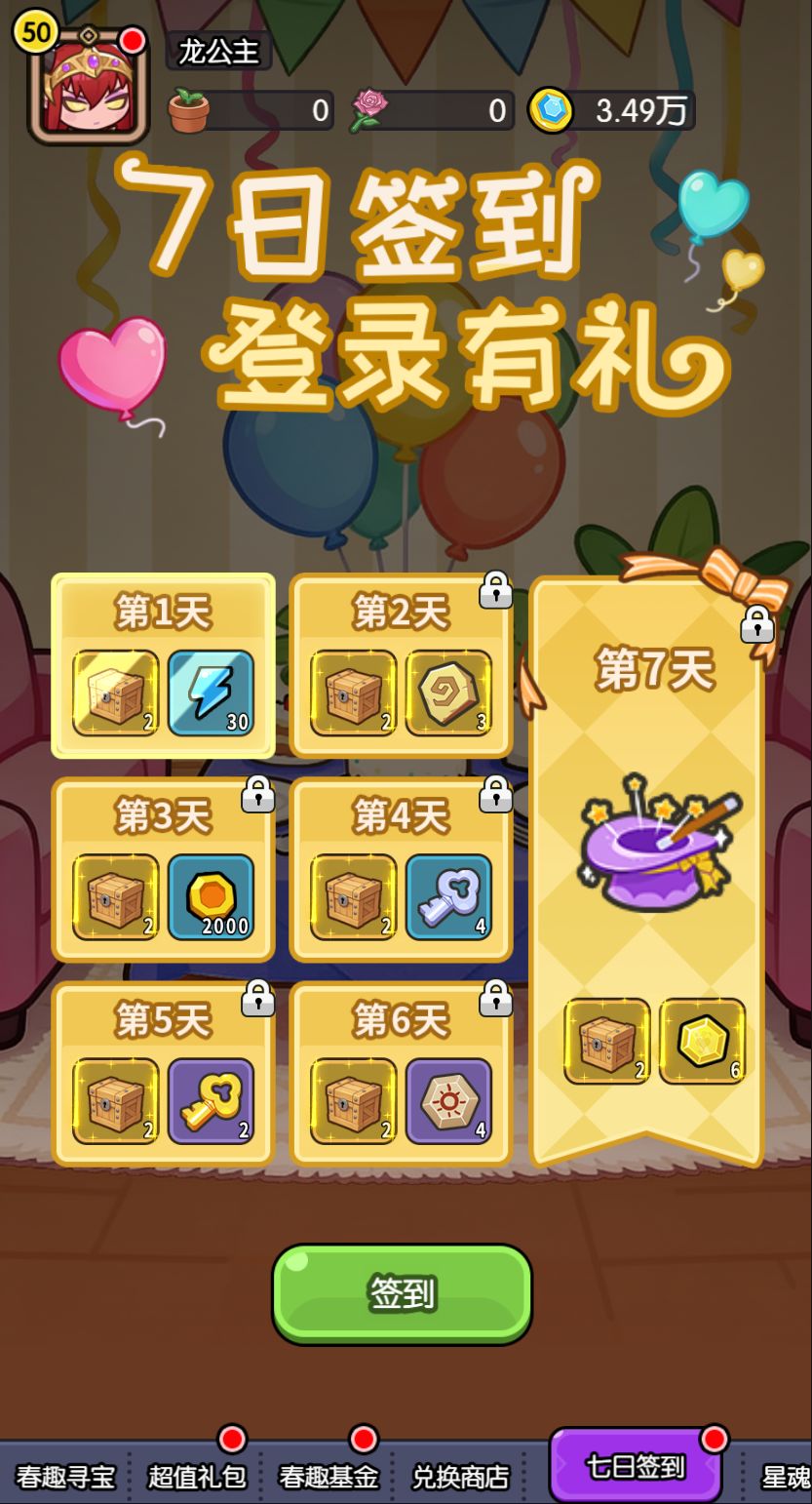Click the blue key reward in 第4天
The width and height of the screenshot is (812, 1504).
click(448, 897)
